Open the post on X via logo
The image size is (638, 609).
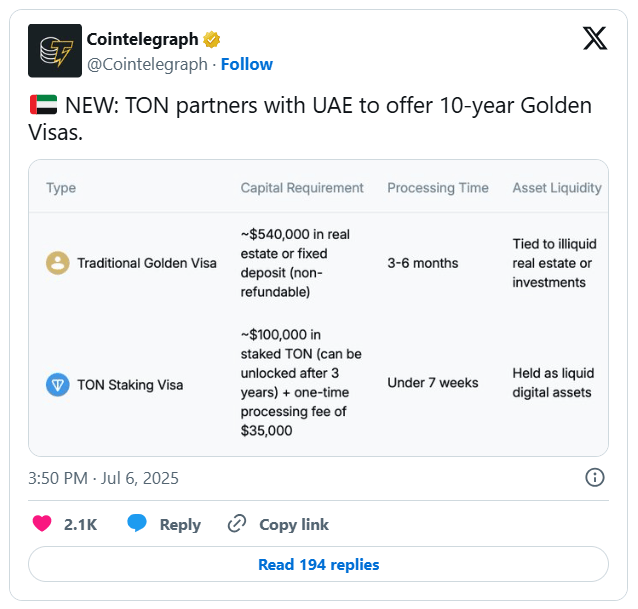[x=594, y=39]
